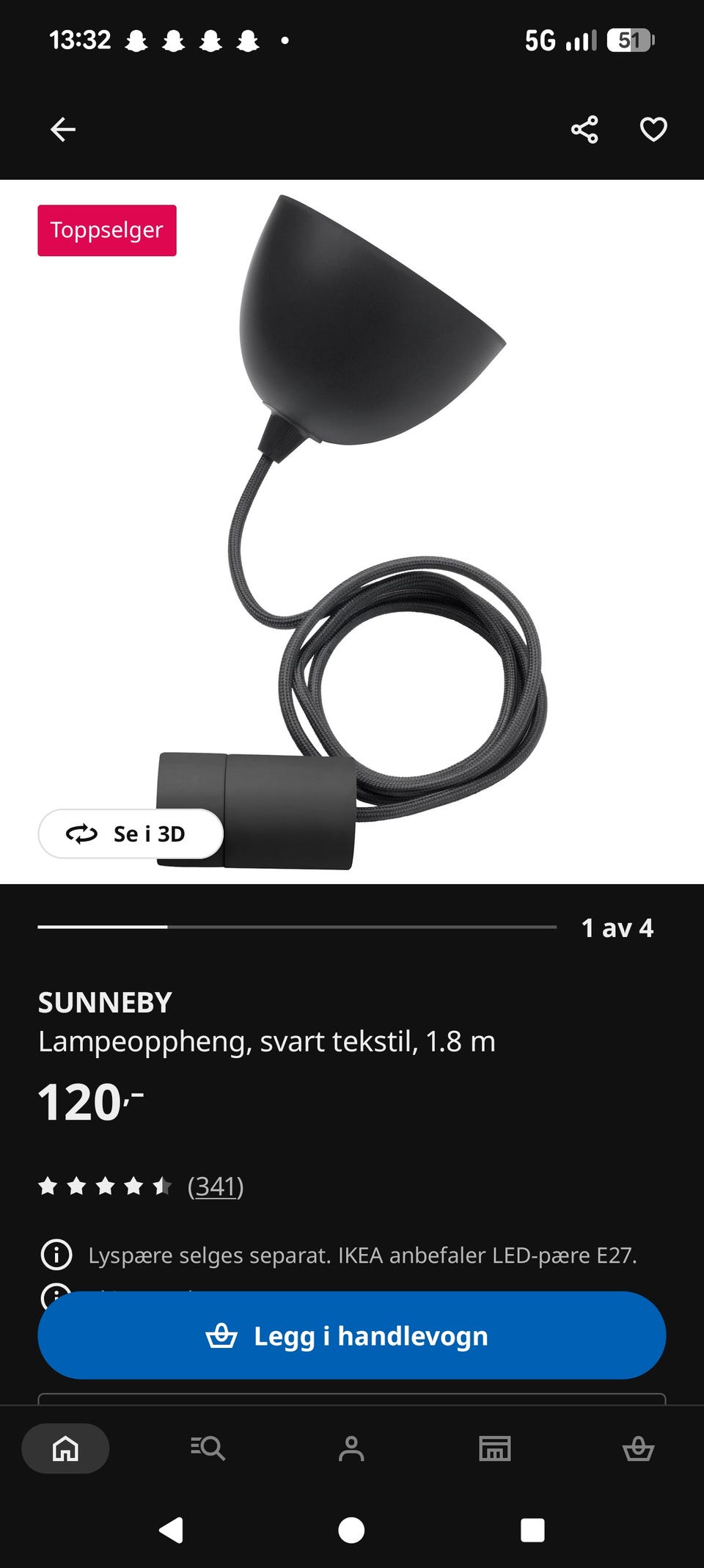View the lamp in 3D
Image resolution: width=704 pixels, height=1568 pixels.
point(131,834)
